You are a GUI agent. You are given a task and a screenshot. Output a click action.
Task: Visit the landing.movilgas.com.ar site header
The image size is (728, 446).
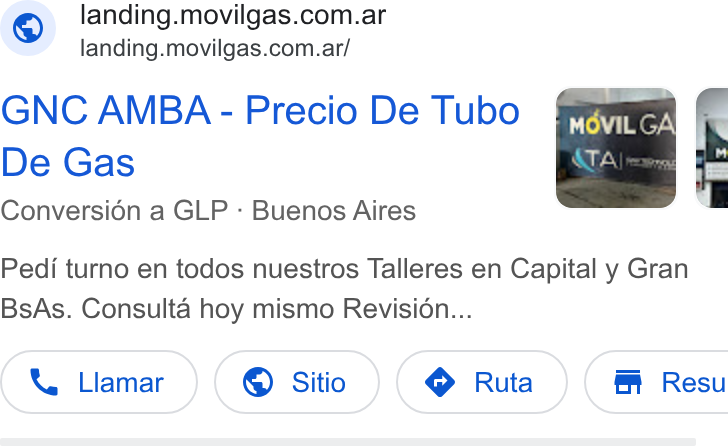[x=193, y=29]
